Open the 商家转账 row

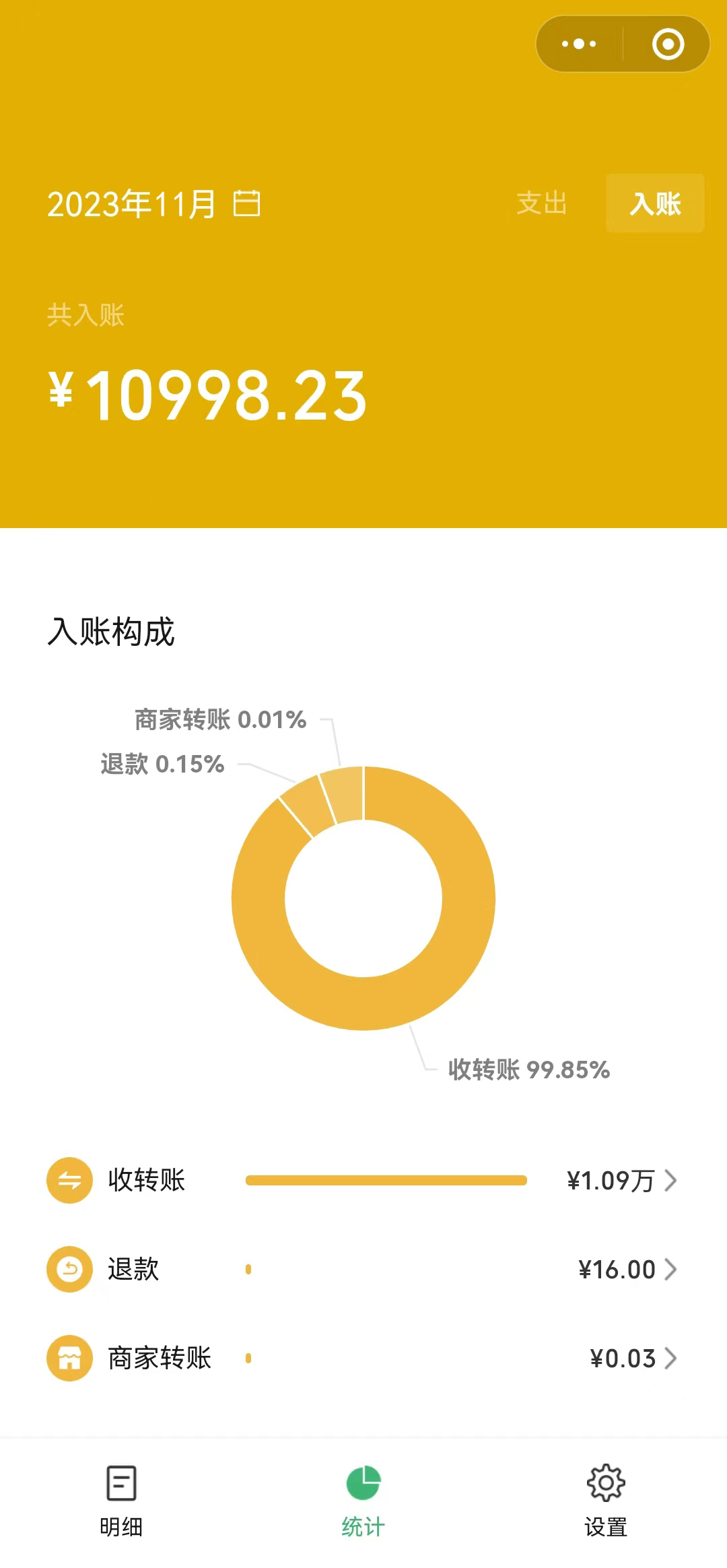click(x=362, y=1359)
